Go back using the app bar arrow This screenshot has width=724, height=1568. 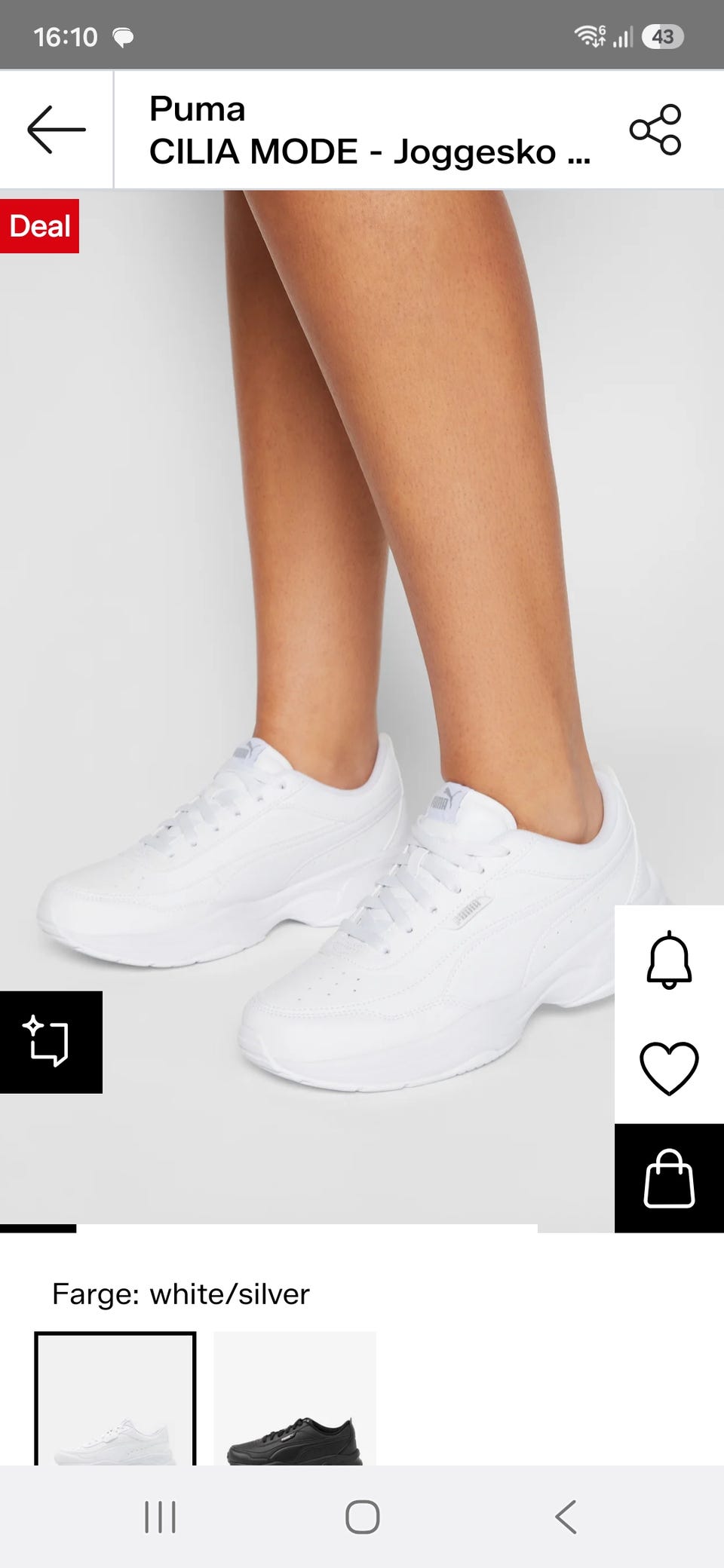(57, 130)
